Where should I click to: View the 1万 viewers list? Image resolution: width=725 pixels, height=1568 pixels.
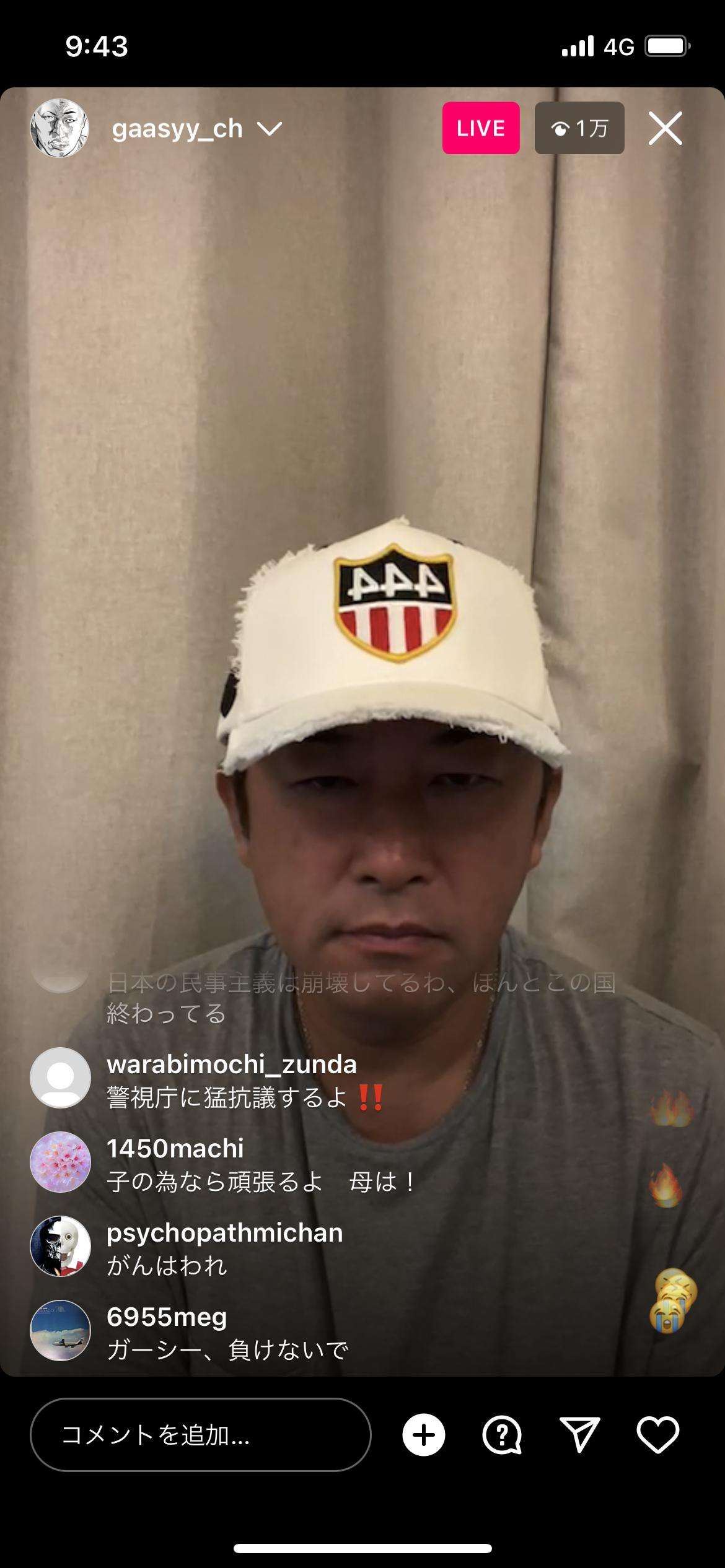(x=579, y=128)
